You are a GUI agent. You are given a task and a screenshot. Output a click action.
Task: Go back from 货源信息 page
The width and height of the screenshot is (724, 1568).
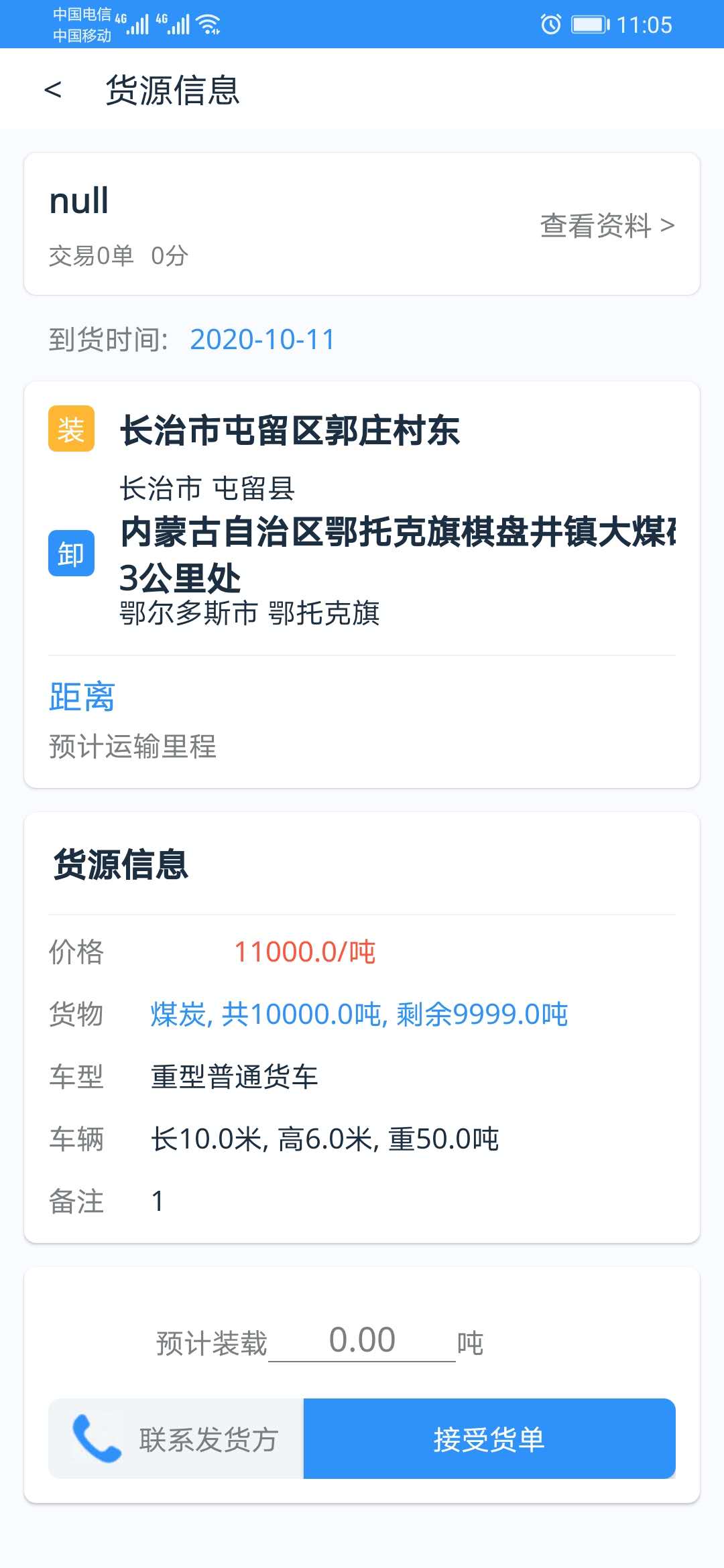pos(53,89)
